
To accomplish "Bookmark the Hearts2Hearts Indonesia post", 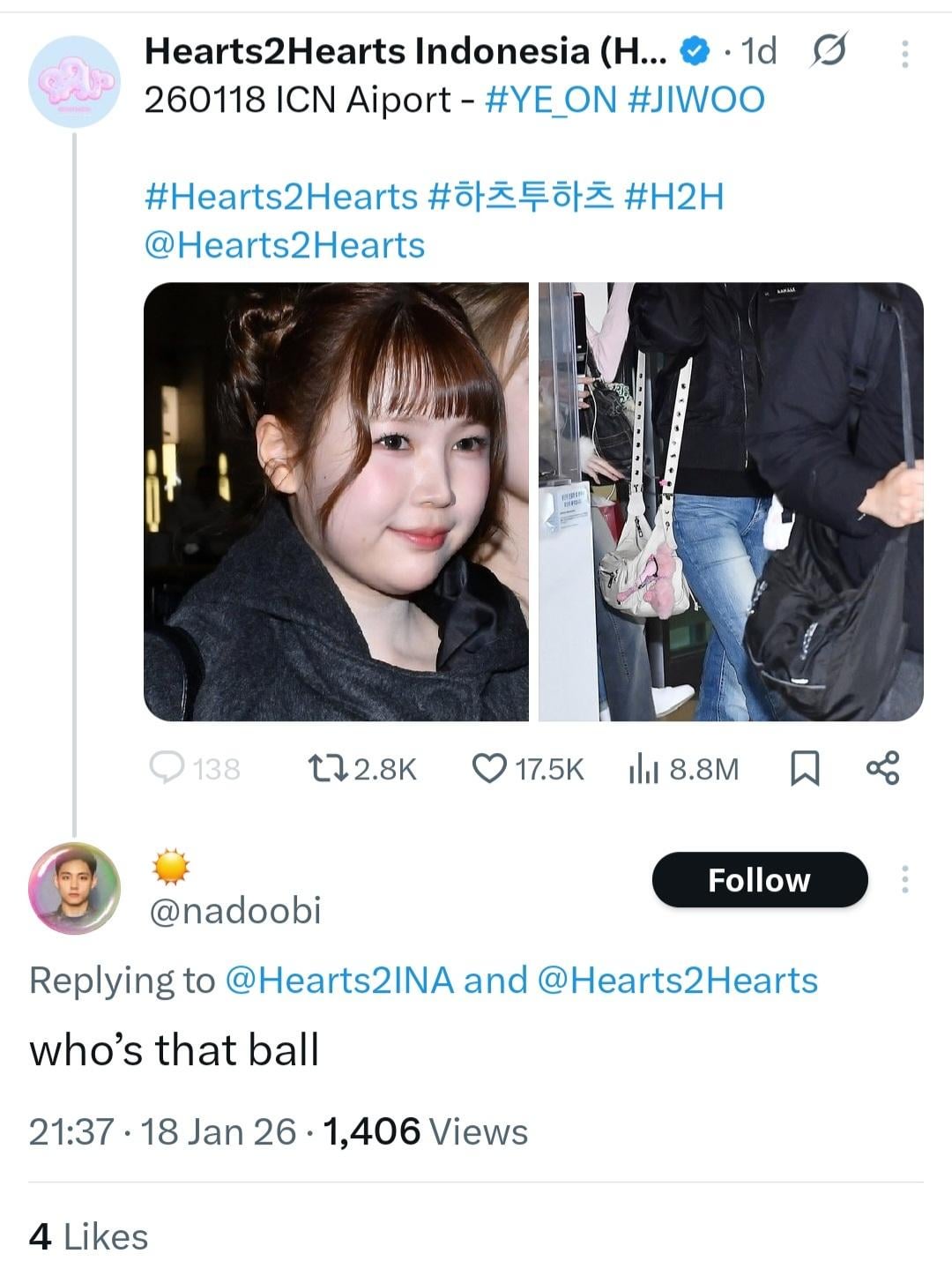I will pos(803,768).
